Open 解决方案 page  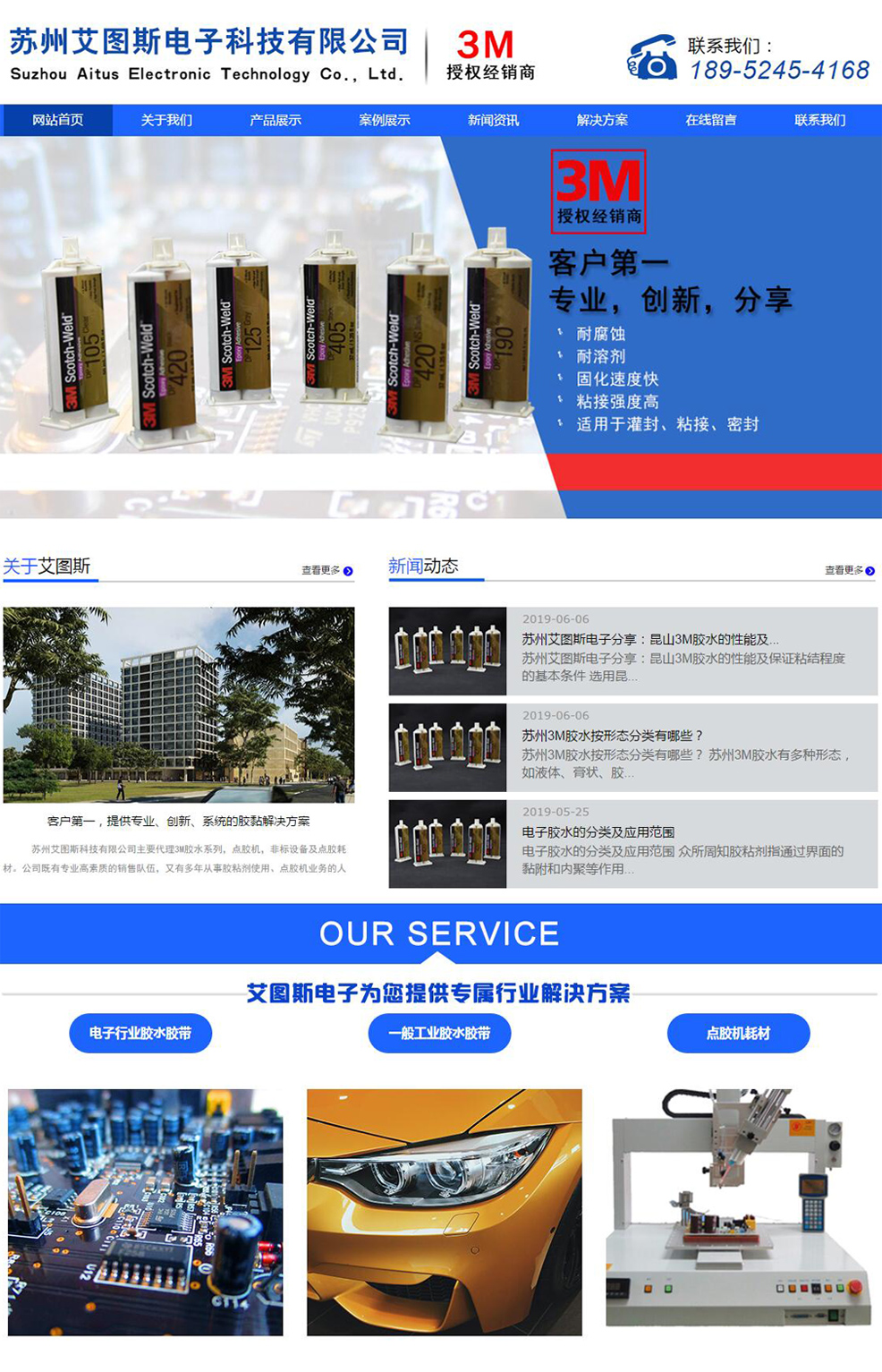click(602, 120)
